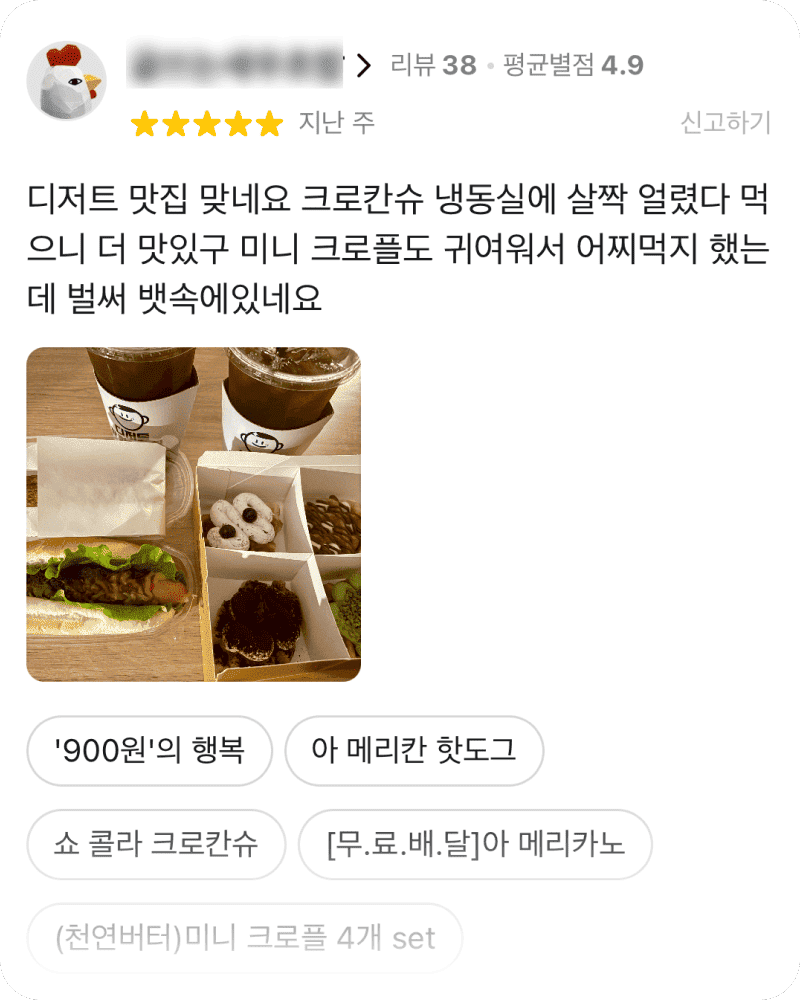The width and height of the screenshot is (800, 1000).
Task: Enlarge the review food photo
Action: click(193, 514)
